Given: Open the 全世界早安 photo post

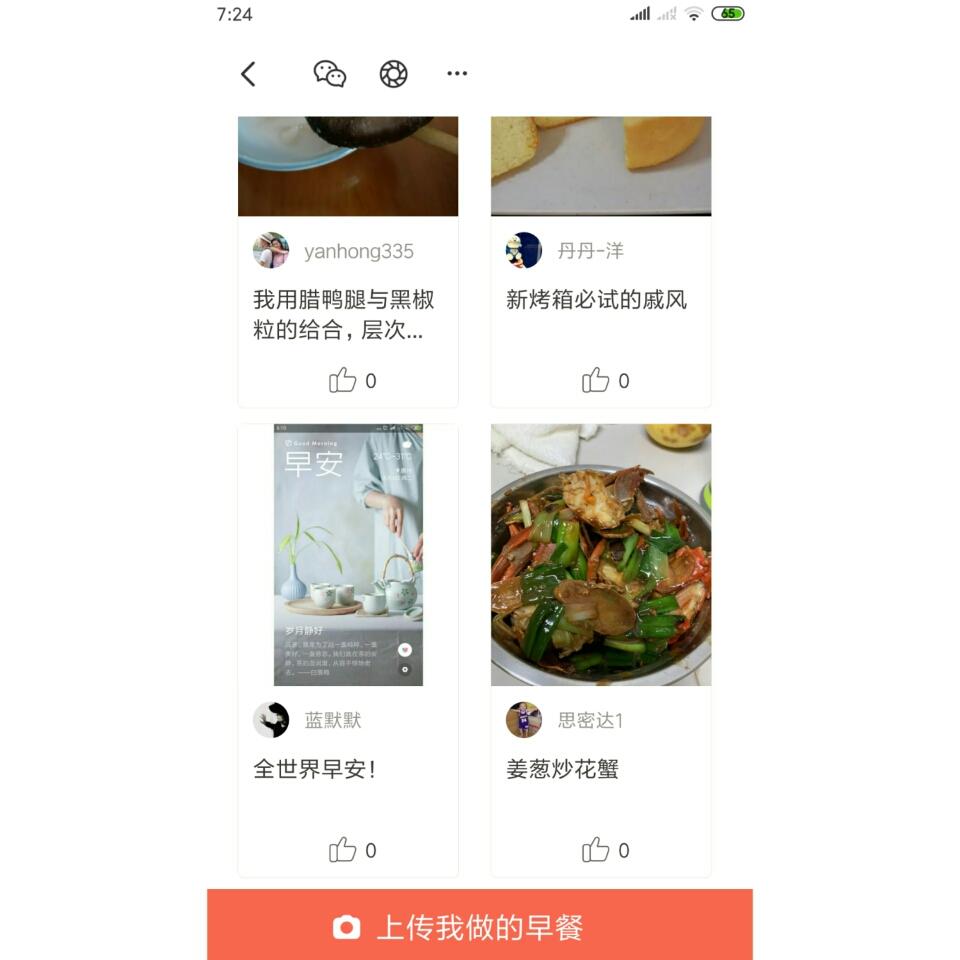Looking at the screenshot, I should 348,555.
